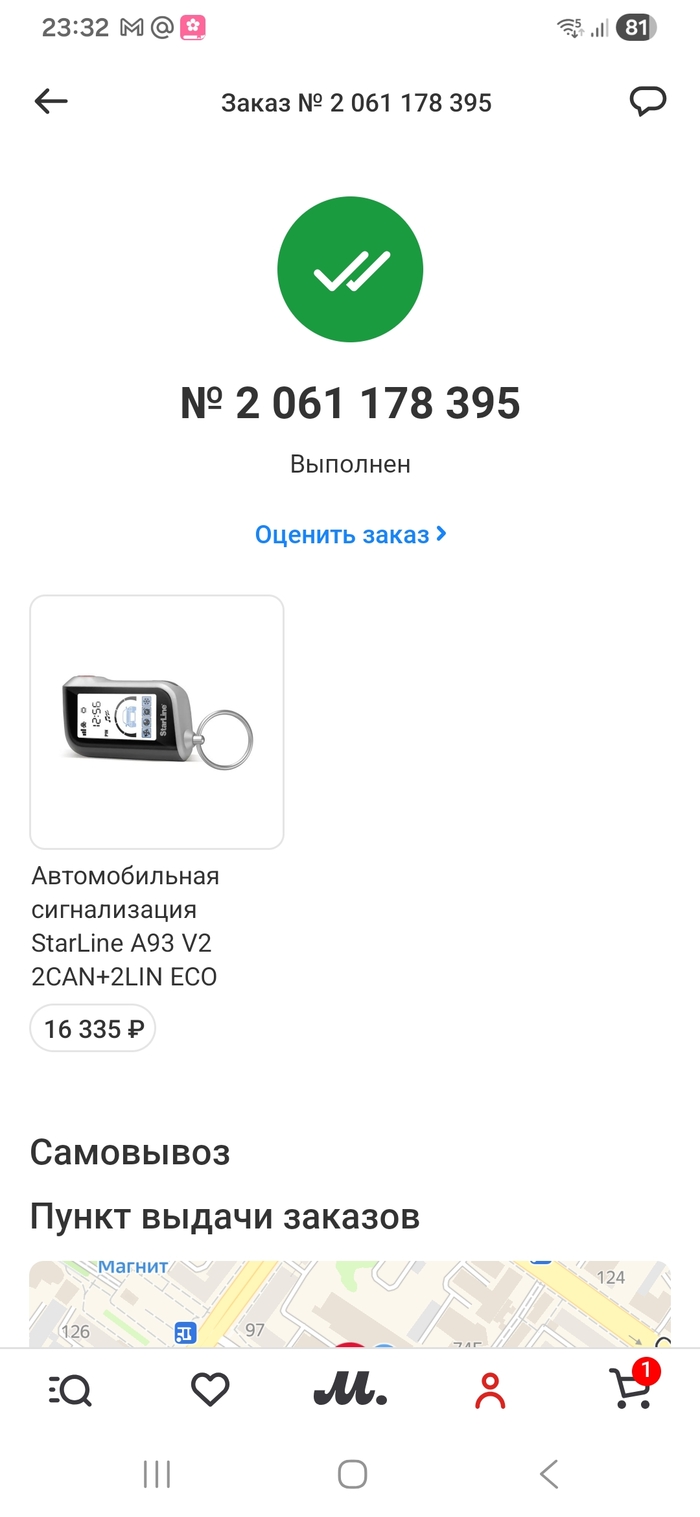Open the favorites heart tab
The image size is (700, 1517).
click(210, 1390)
